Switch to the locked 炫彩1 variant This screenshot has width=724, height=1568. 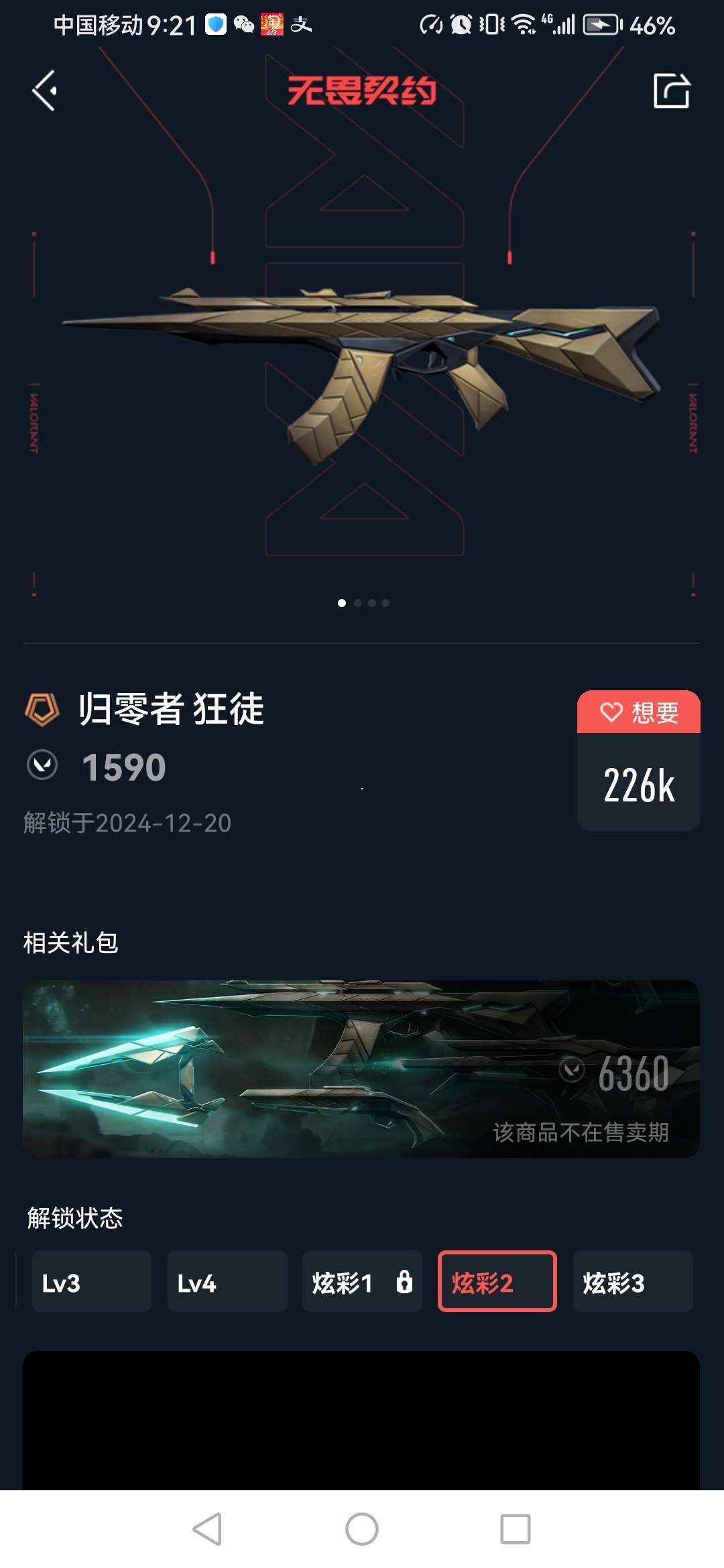[362, 1281]
